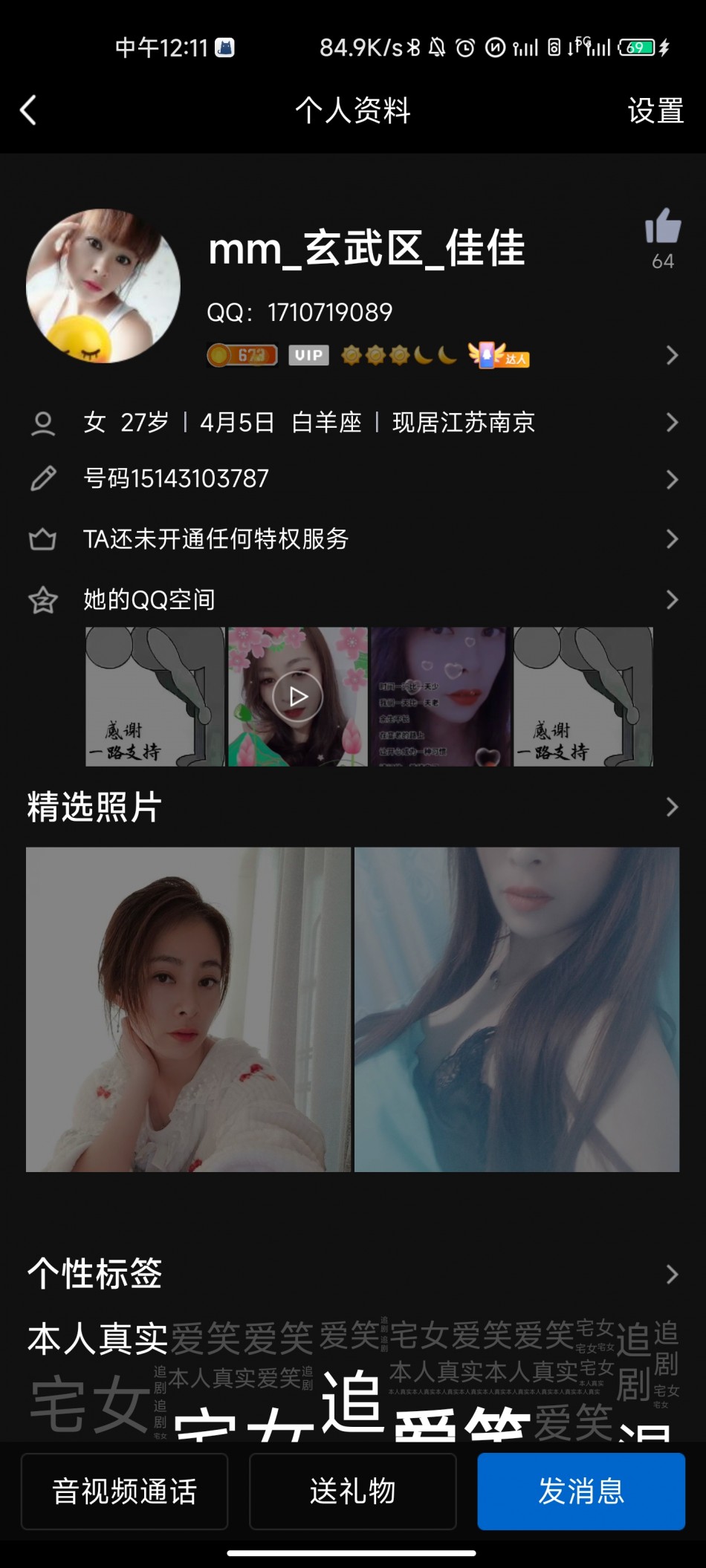View the featured photo with white curtains
The width and height of the screenshot is (706, 1568).
(x=188, y=1009)
